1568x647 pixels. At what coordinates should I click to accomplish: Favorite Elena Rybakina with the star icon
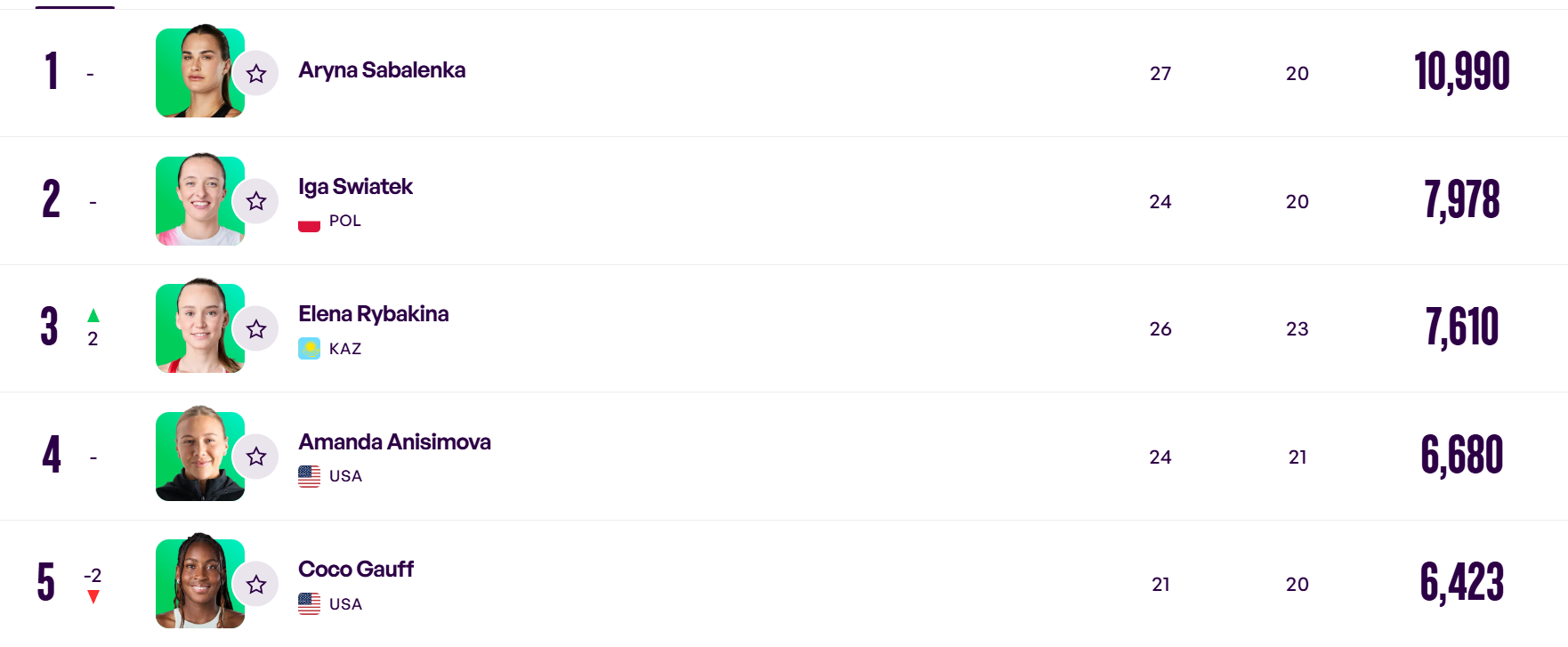point(256,329)
